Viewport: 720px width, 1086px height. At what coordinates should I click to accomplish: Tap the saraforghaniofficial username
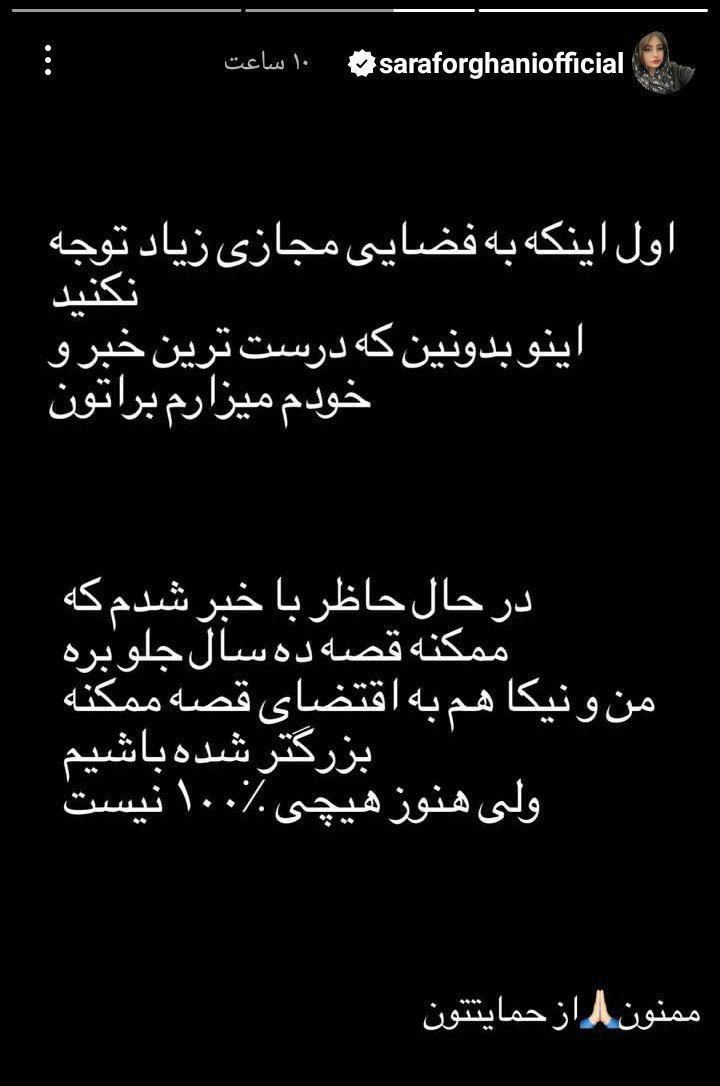pos(499,65)
